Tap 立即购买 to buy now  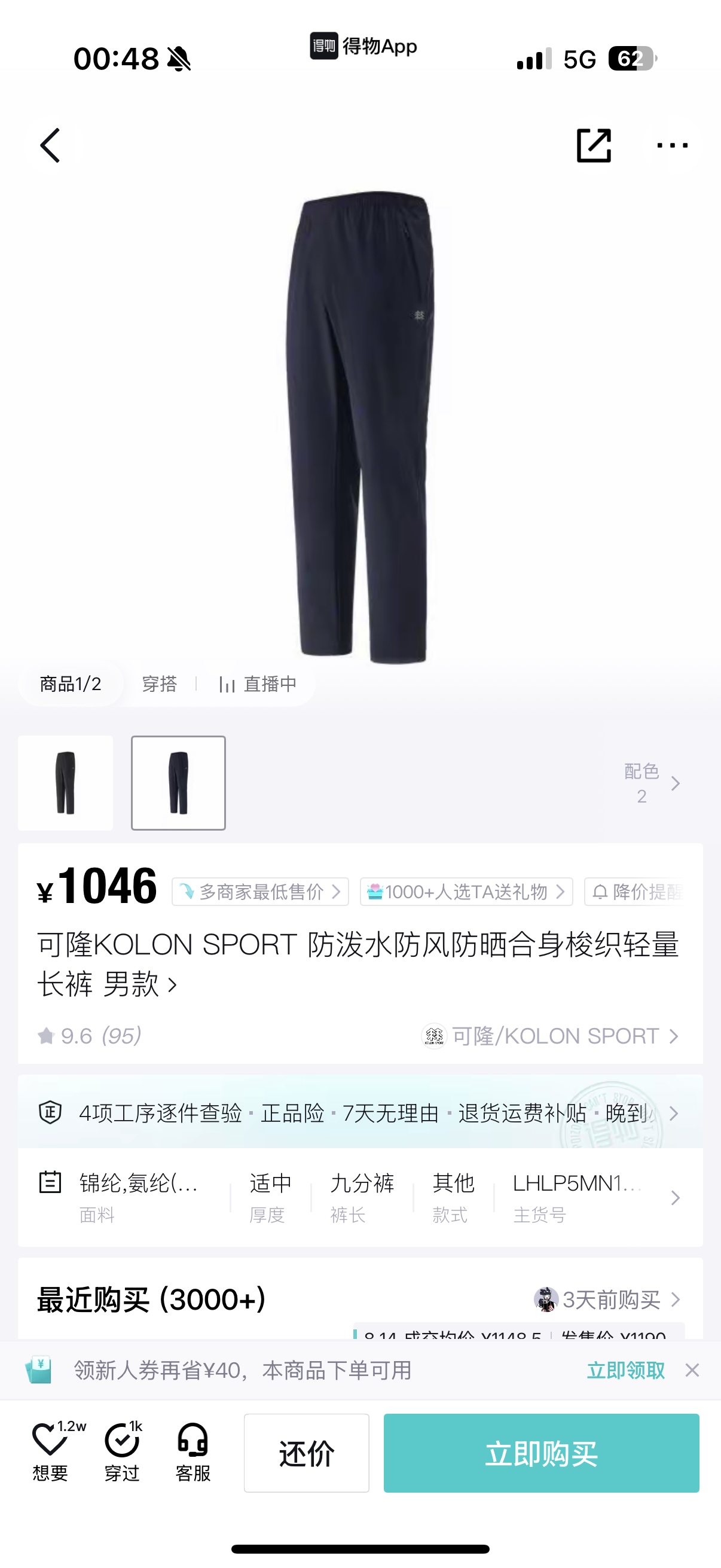542,1453
